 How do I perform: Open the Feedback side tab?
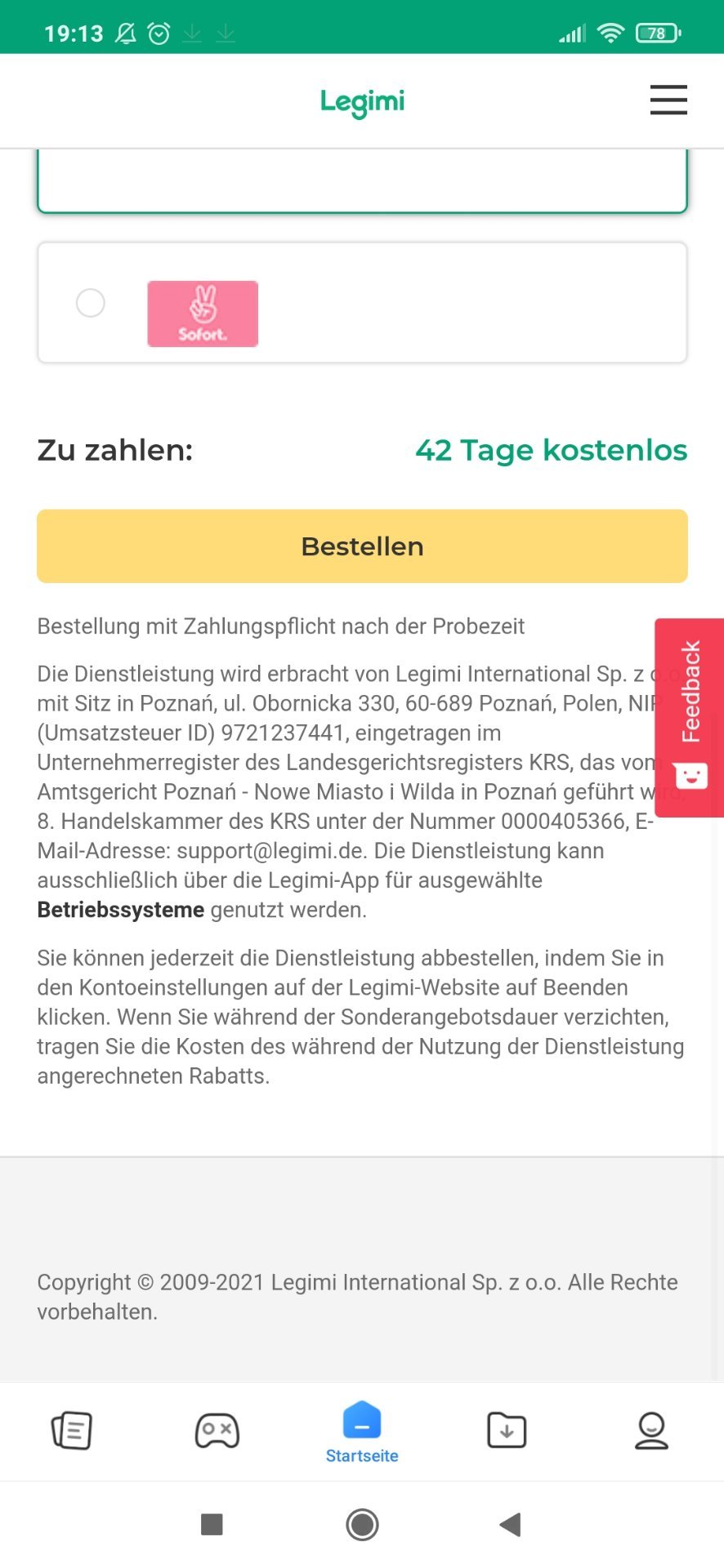[690, 718]
